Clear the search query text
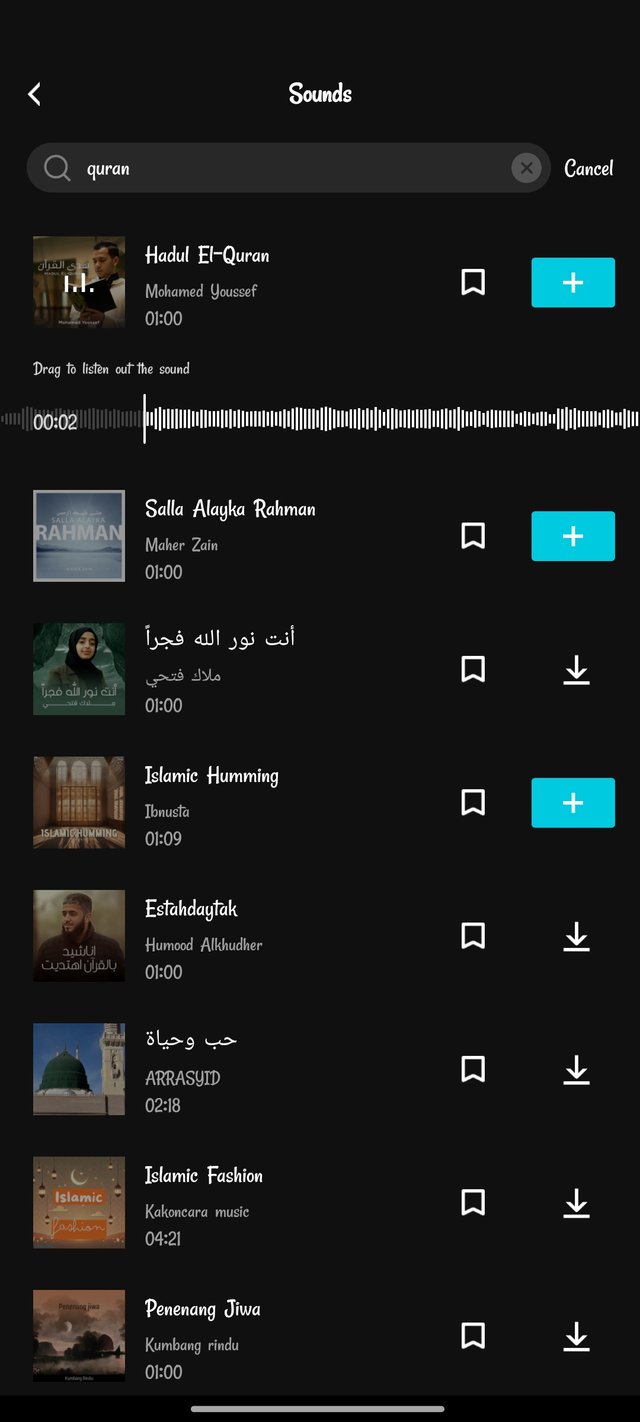Image resolution: width=640 pixels, height=1422 pixels. coord(526,168)
